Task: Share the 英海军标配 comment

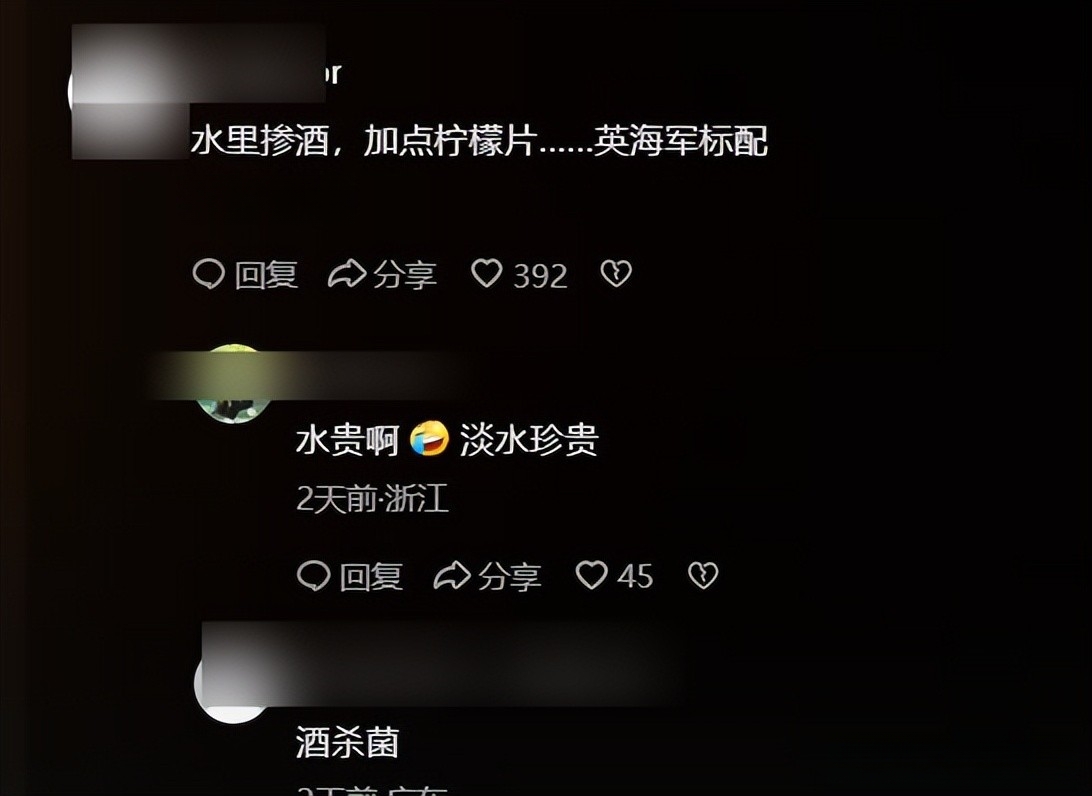Action: 382,274
